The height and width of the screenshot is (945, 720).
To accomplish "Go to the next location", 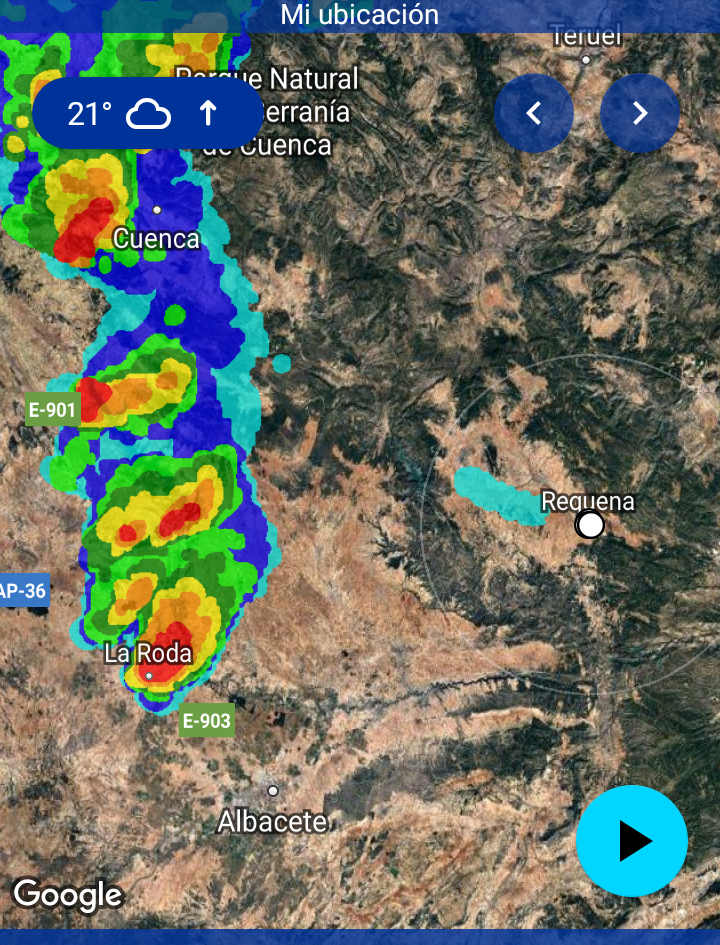I will 640,113.
